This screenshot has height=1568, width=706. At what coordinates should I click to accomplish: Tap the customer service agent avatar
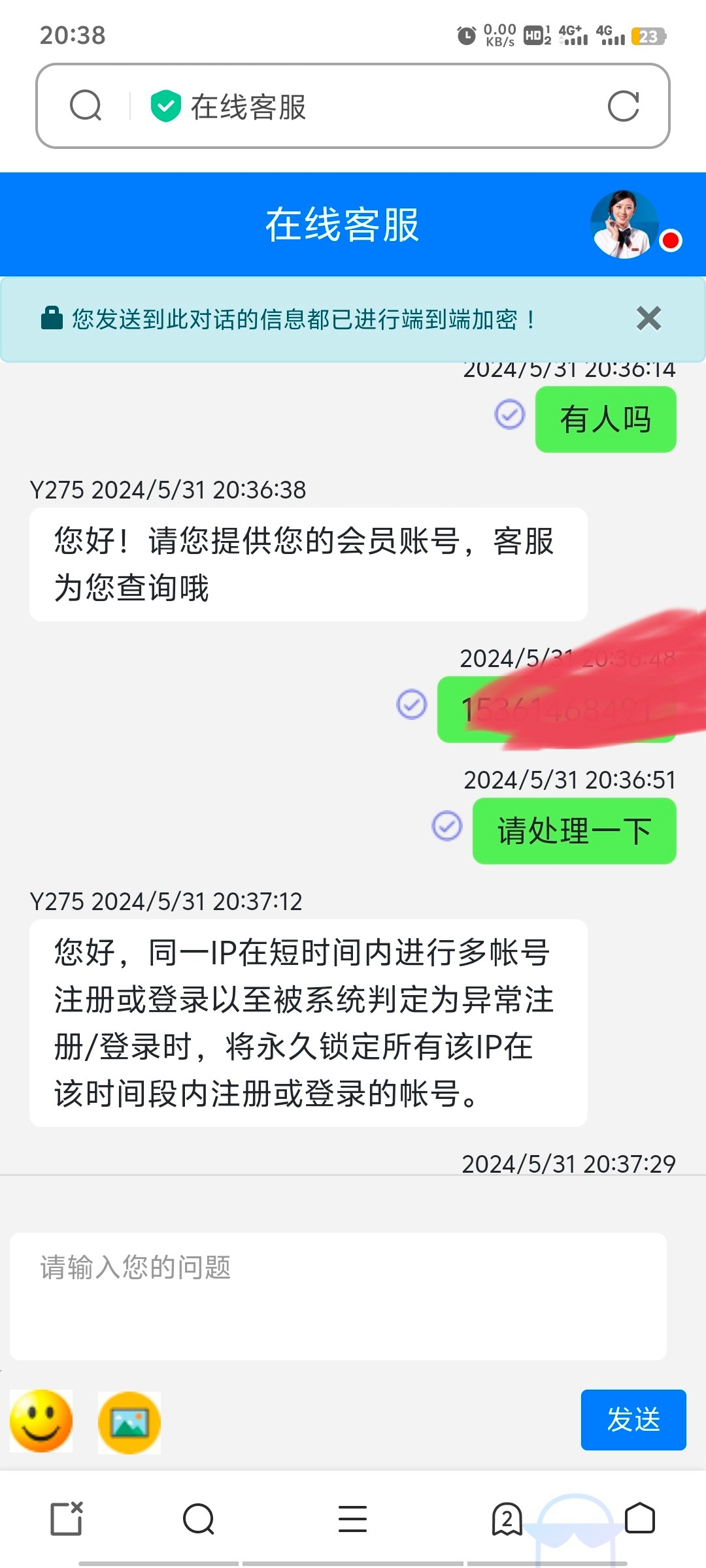pyautogui.click(x=624, y=224)
